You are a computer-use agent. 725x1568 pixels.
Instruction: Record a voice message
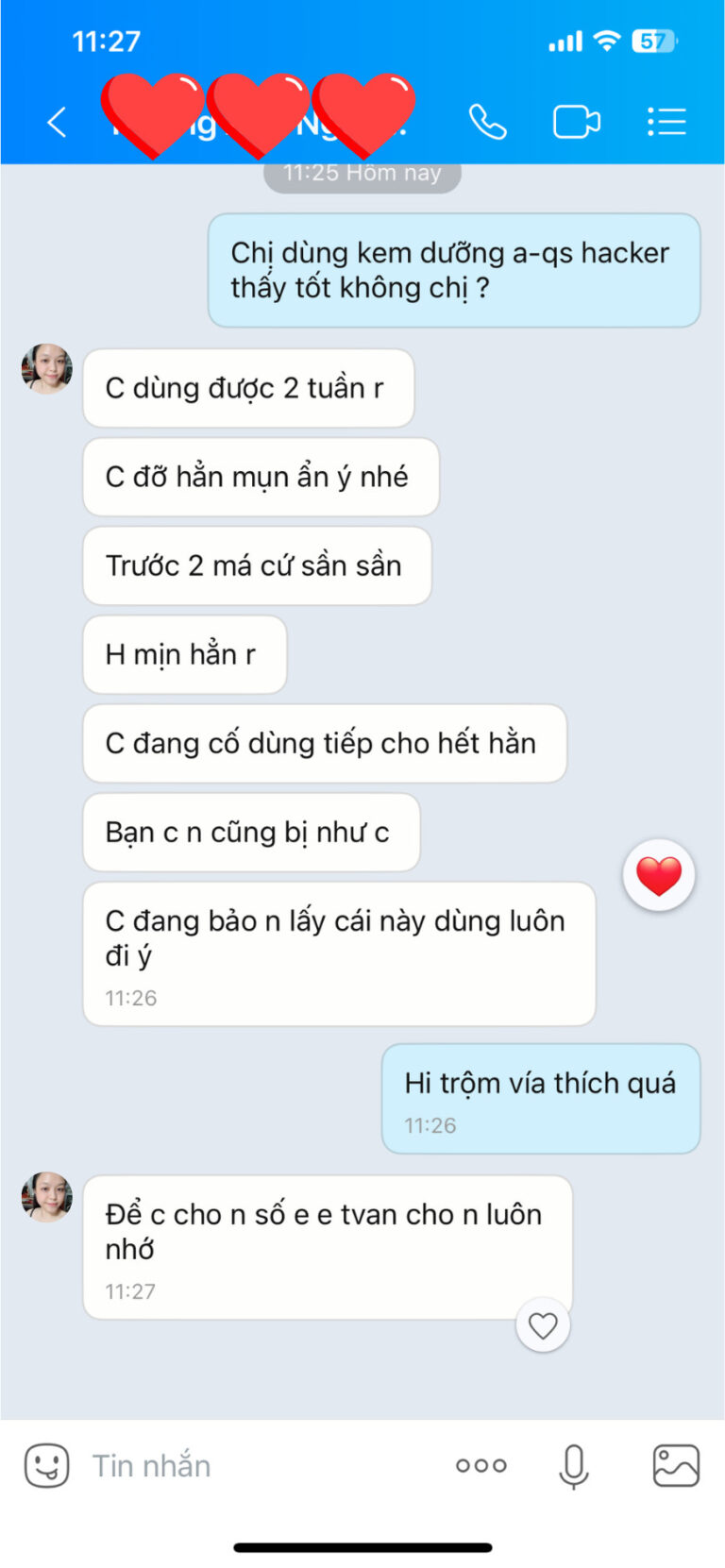[574, 1466]
